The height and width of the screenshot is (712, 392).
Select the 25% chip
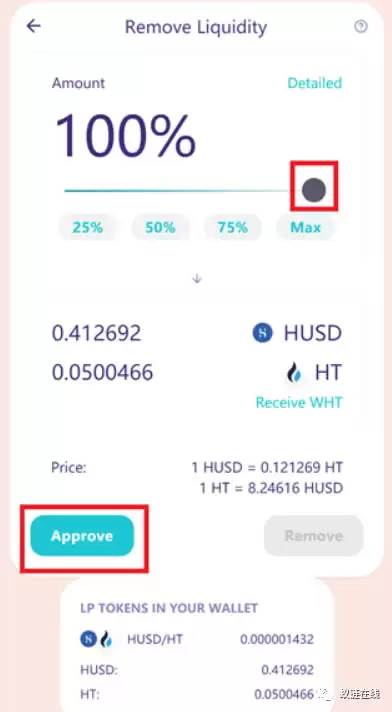(x=88, y=227)
